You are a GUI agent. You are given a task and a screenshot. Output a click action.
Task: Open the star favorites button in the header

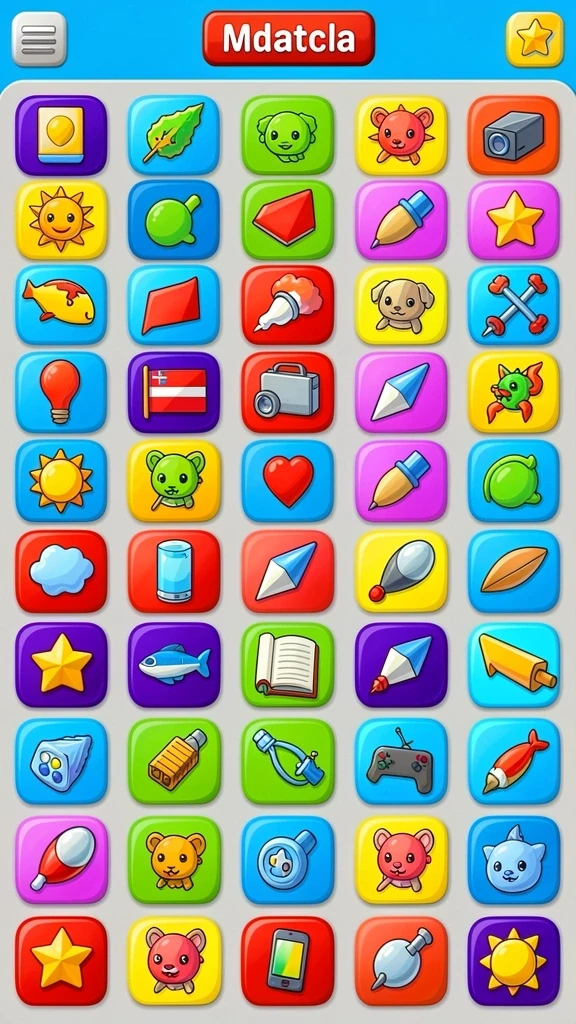point(535,39)
